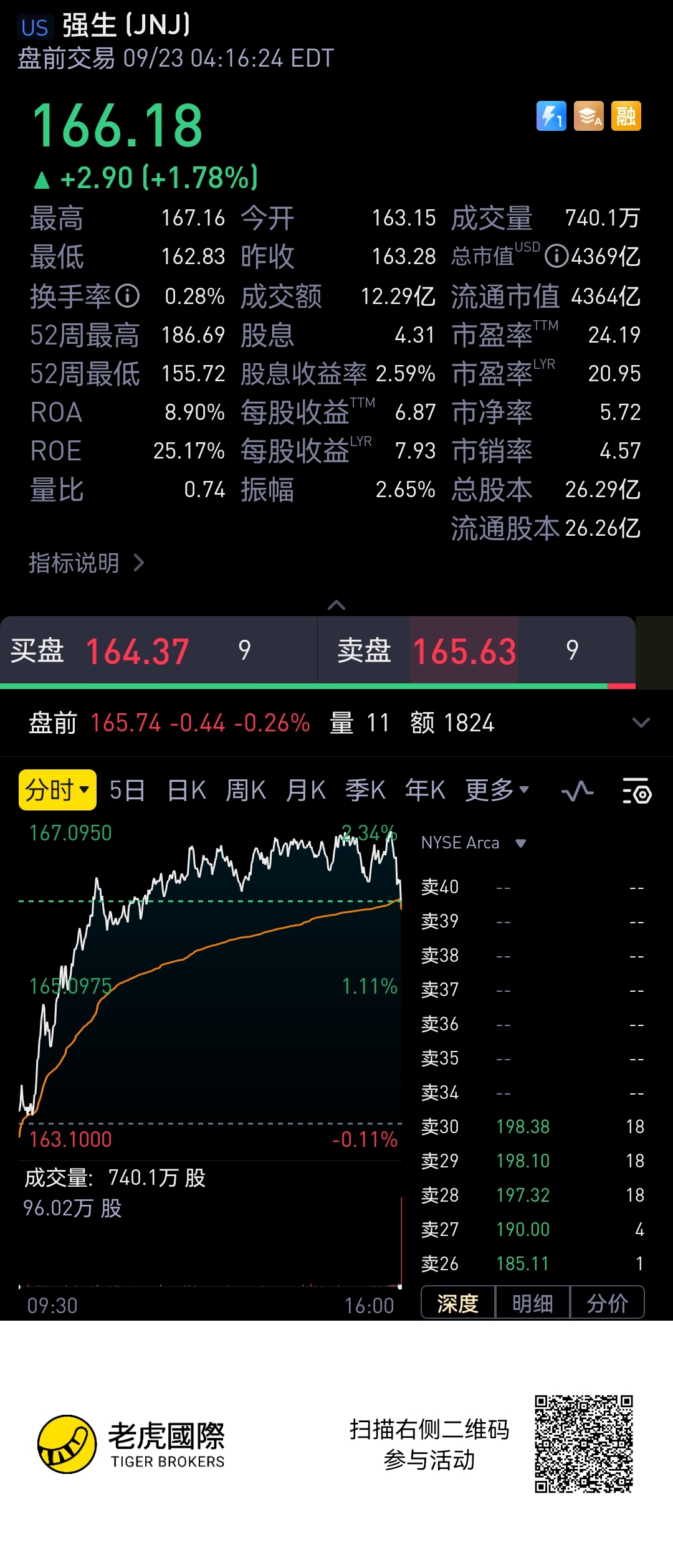
Task: Collapse the stock details panel
Action: point(336,605)
